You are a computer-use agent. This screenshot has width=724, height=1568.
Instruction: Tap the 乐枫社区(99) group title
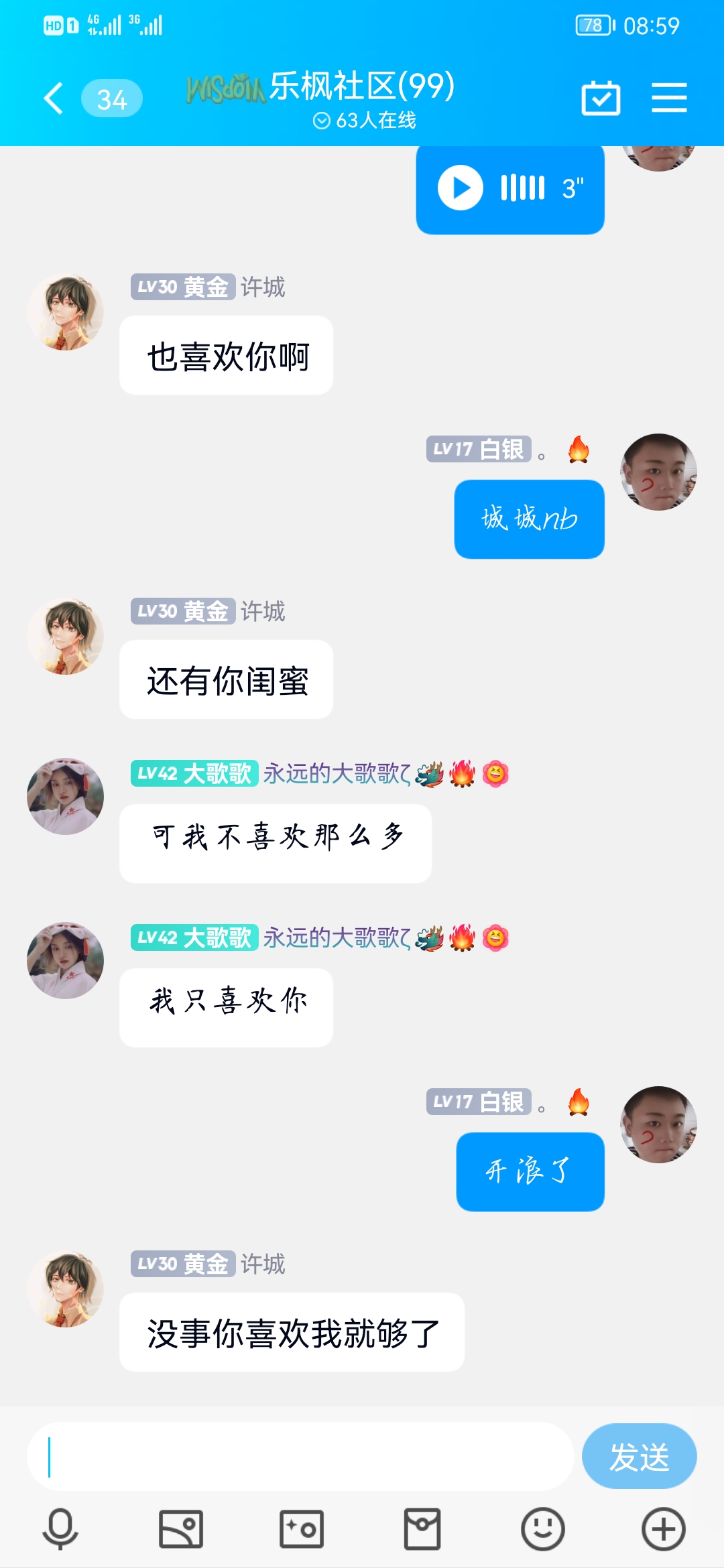pyautogui.click(x=362, y=87)
